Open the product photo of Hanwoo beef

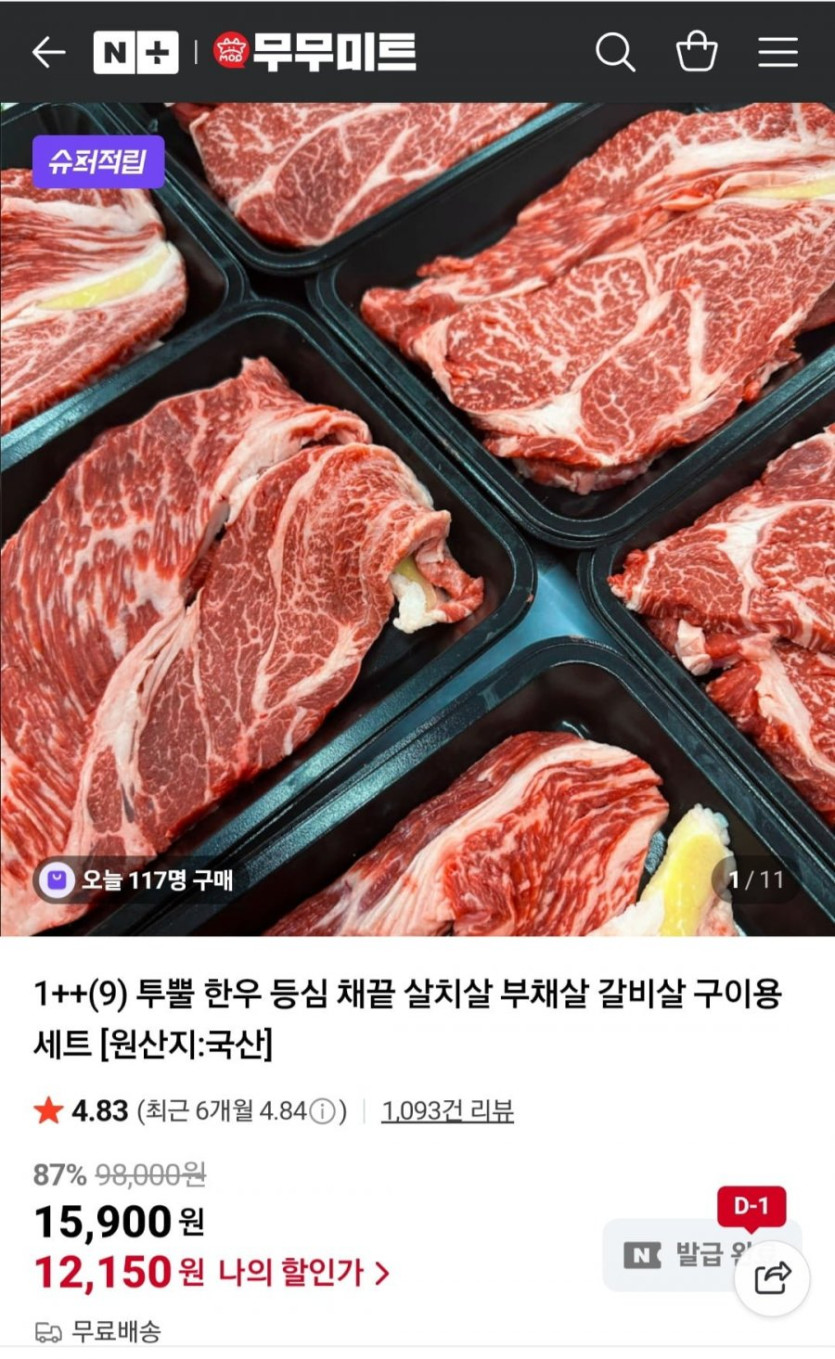(417, 520)
